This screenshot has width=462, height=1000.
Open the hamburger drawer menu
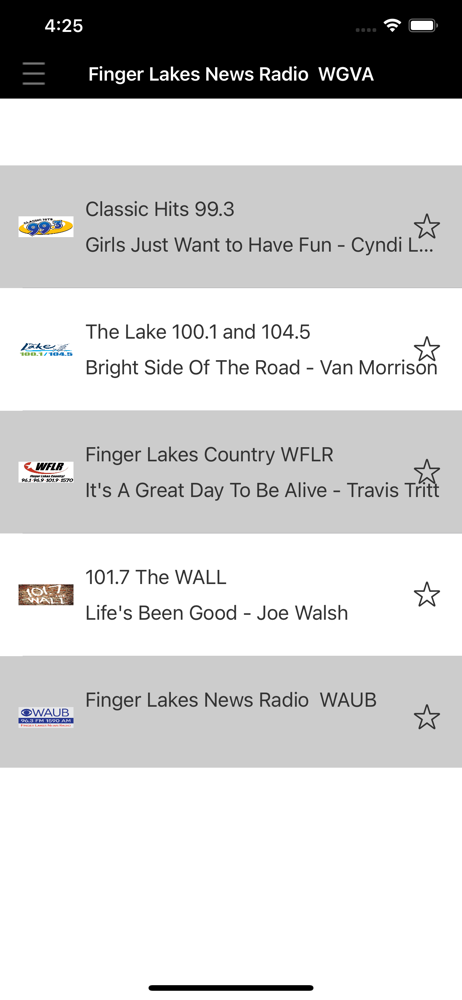coord(33,74)
